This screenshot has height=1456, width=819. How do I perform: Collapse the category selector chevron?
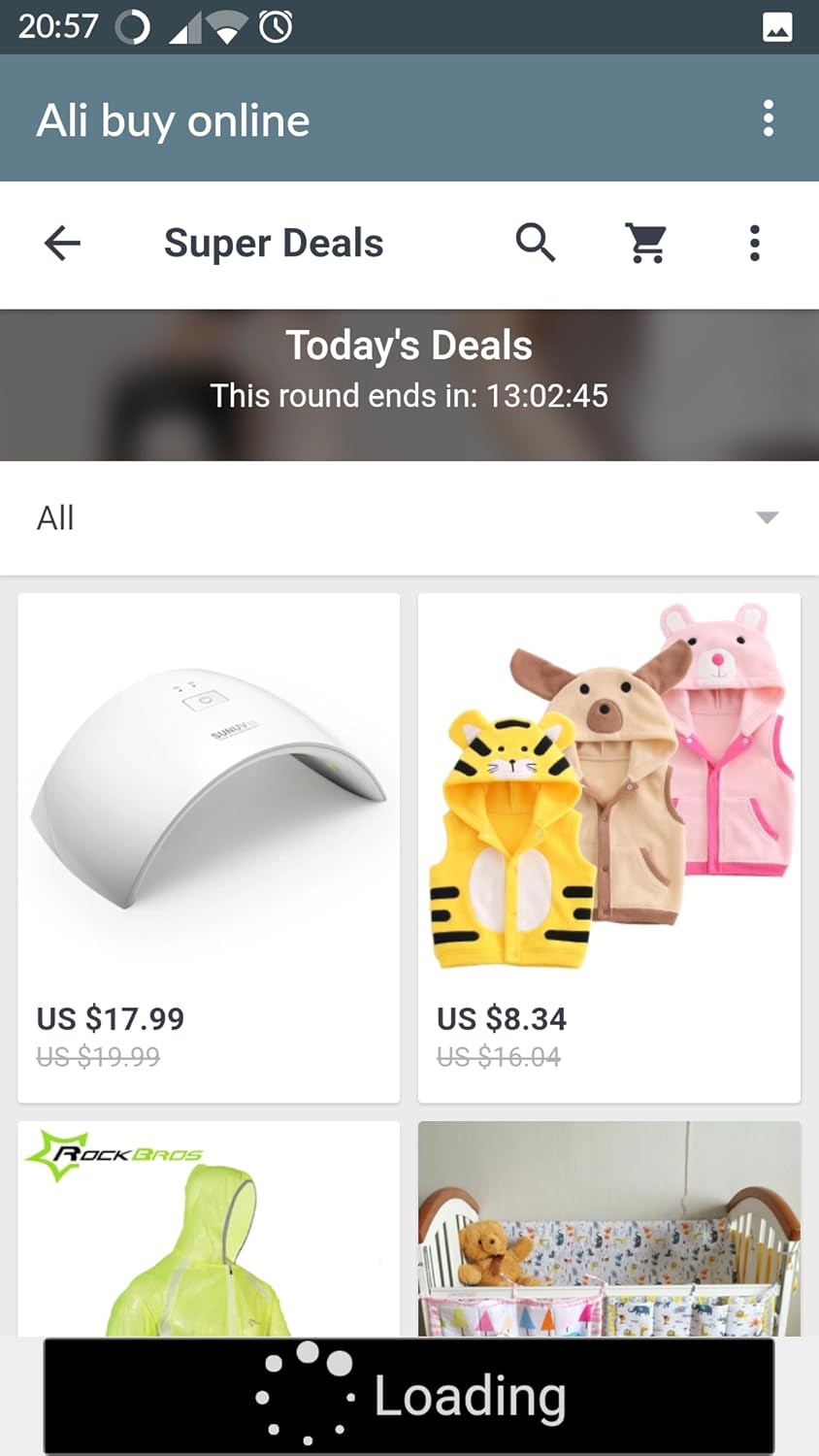767,518
